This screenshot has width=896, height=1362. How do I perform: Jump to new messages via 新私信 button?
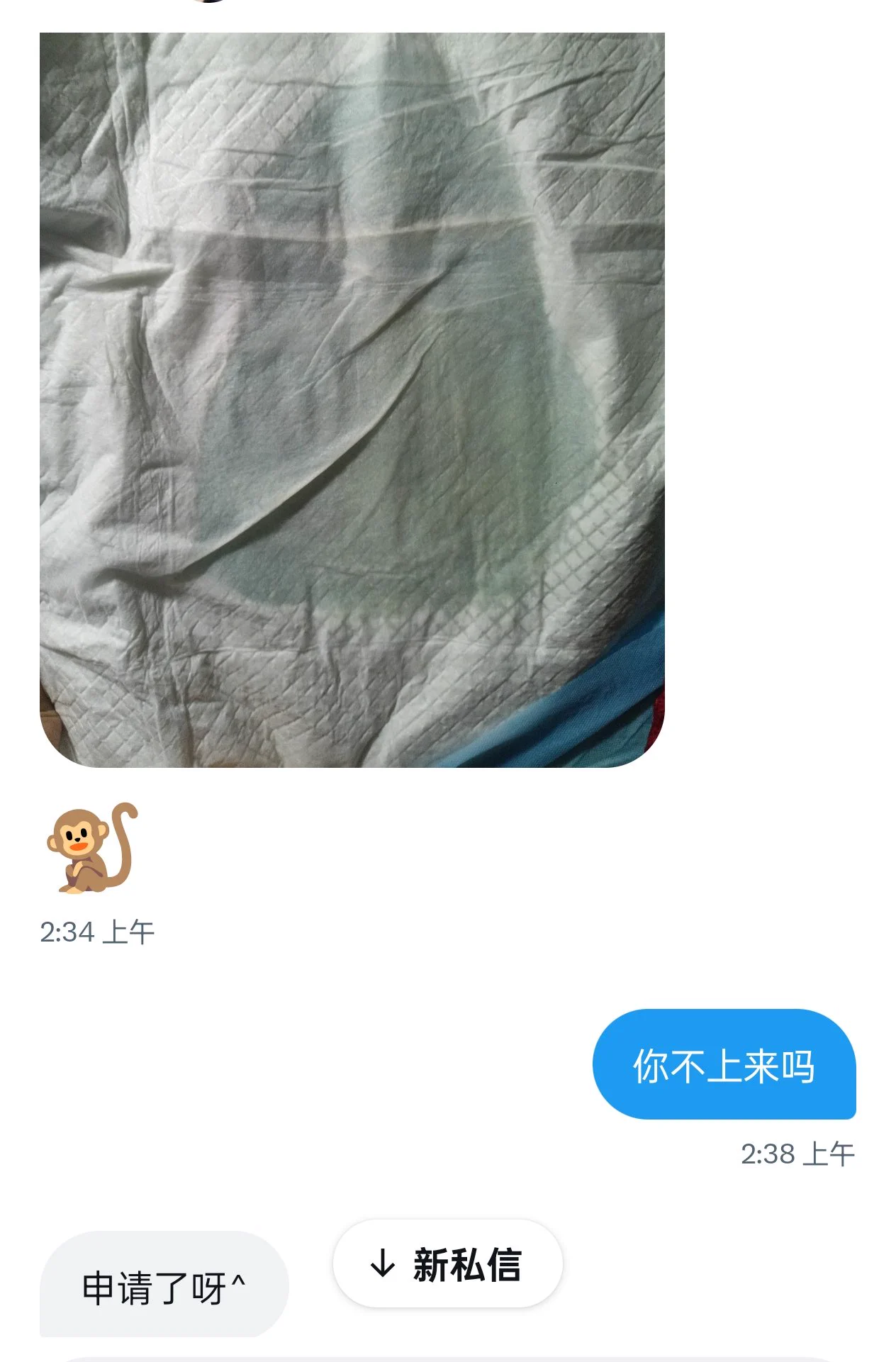(447, 1264)
